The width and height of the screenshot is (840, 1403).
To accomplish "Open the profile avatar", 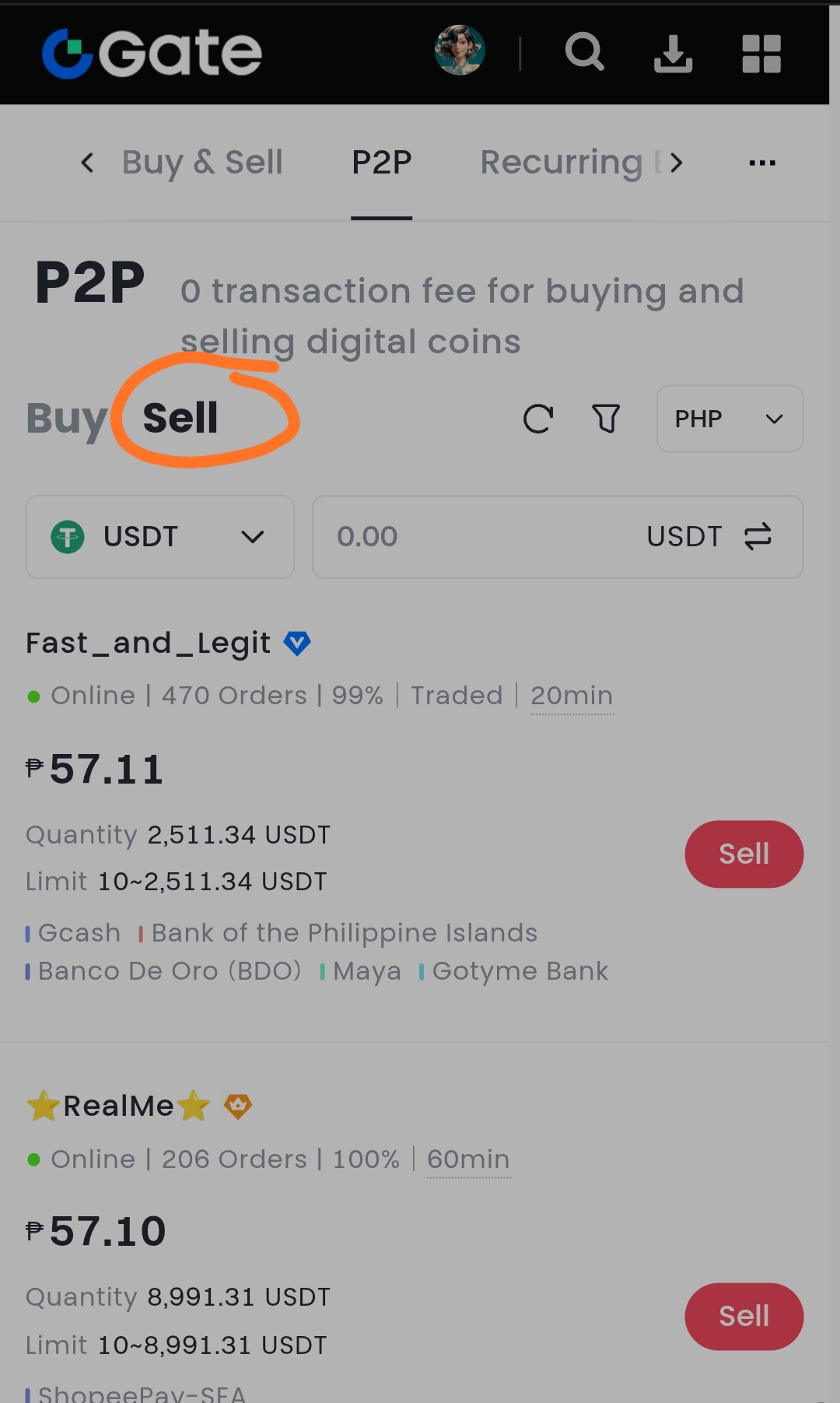I will pyautogui.click(x=460, y=51).
